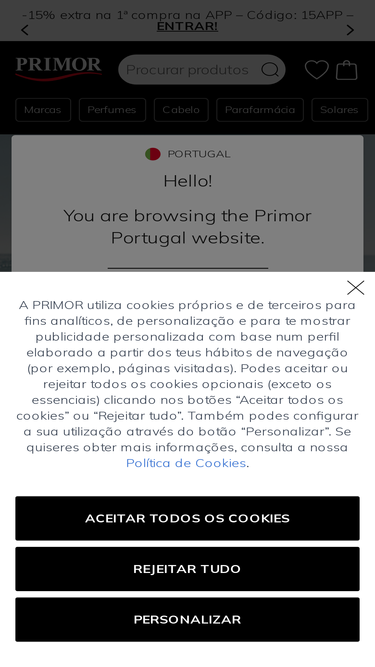Open the Política de Cookies link
375x667 pixels.
pos(186,463)
